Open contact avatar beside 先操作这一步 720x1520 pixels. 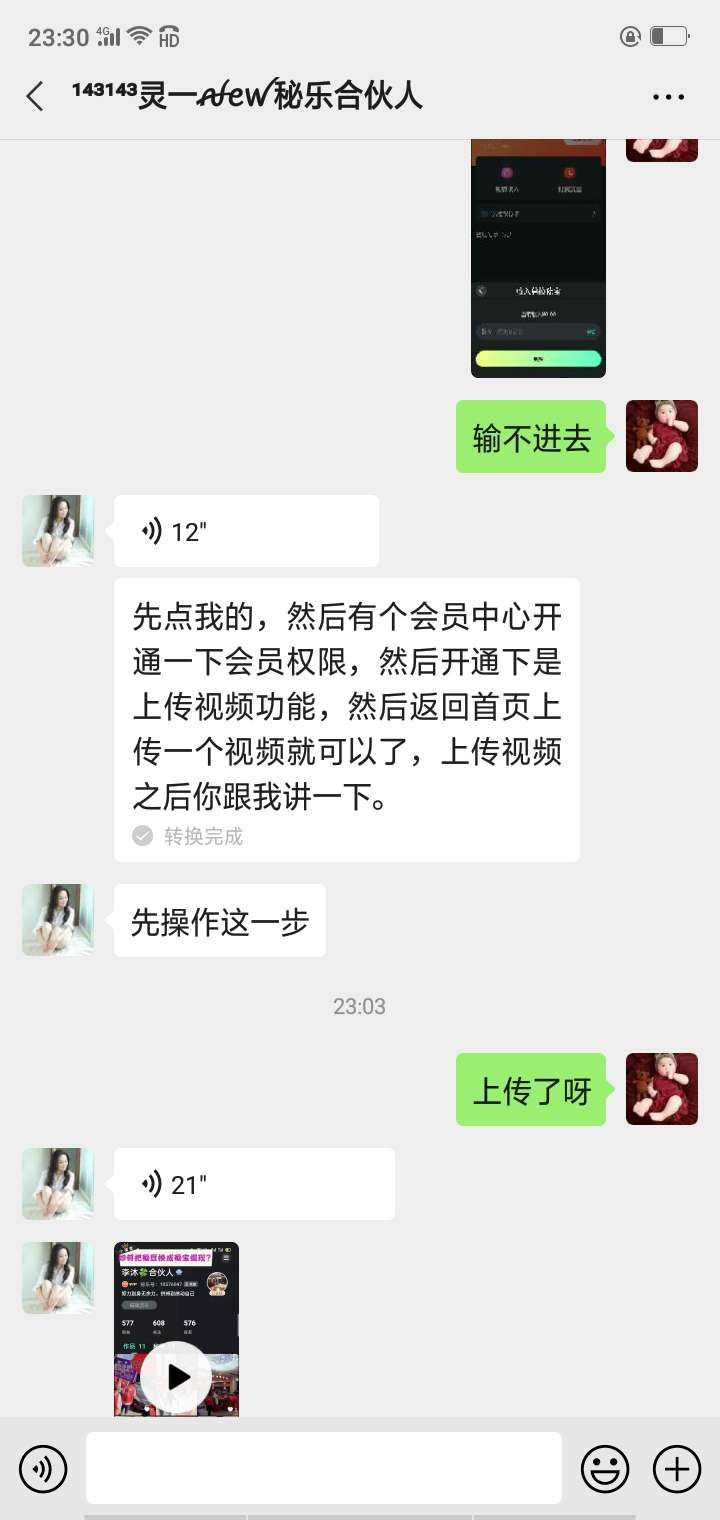coord(58,920)
